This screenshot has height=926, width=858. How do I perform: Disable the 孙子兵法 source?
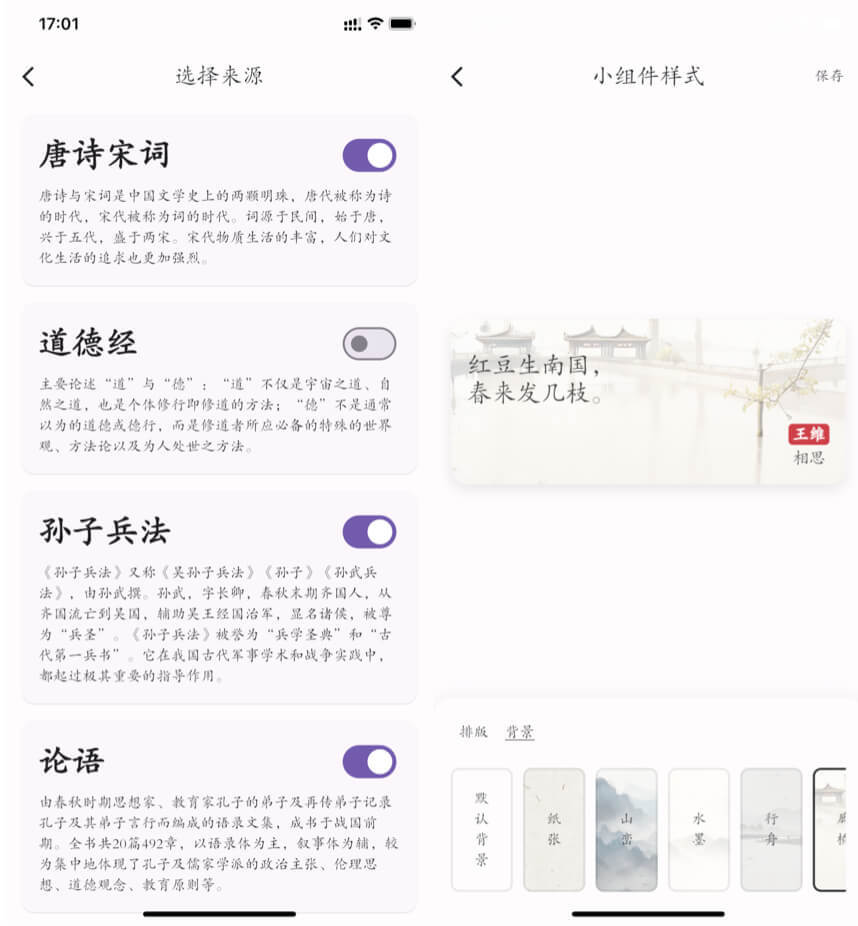pos(369,532)
